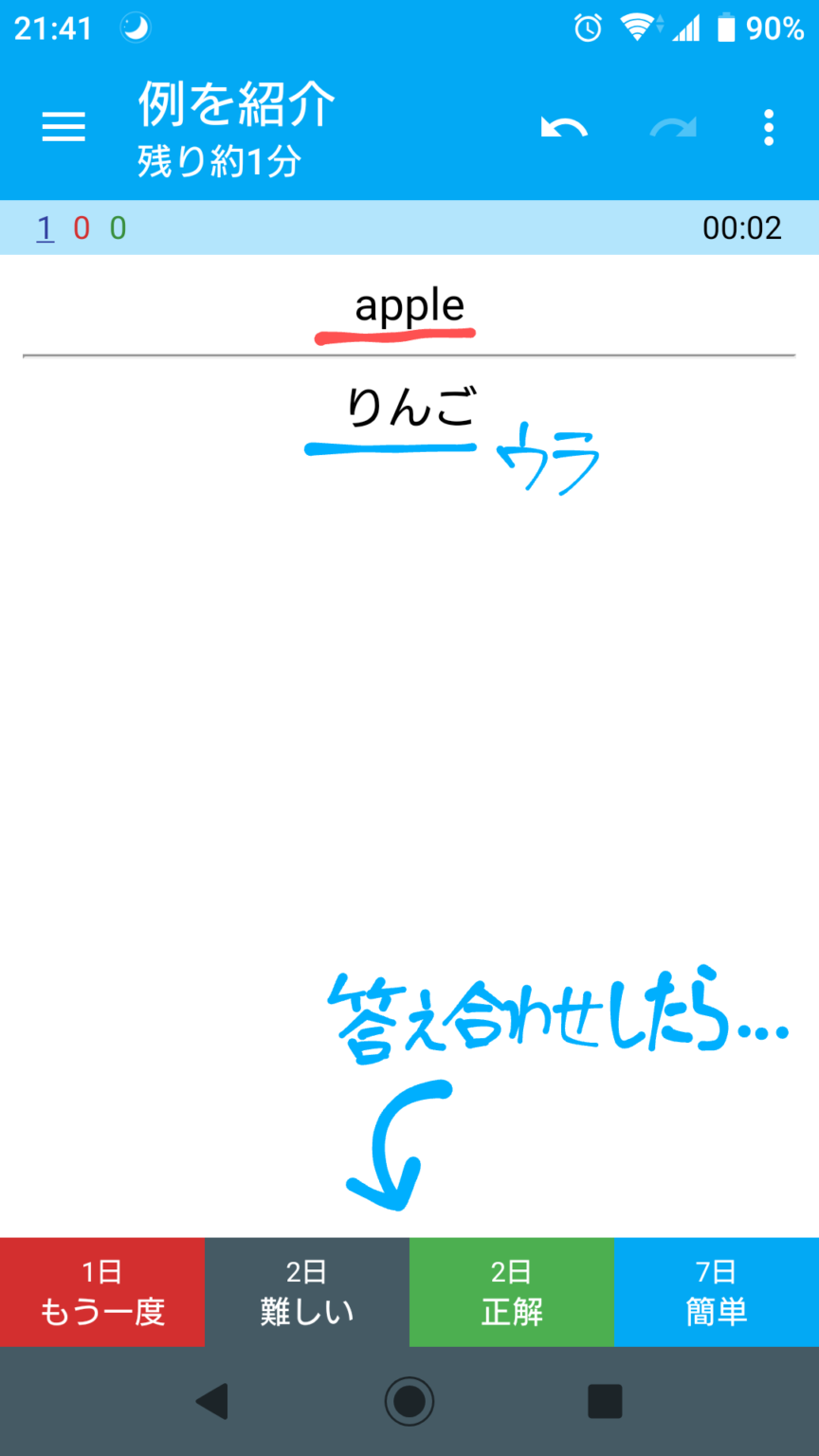Select the red もう一度 answer button
819x1456 pixels.
point(102,1291)
